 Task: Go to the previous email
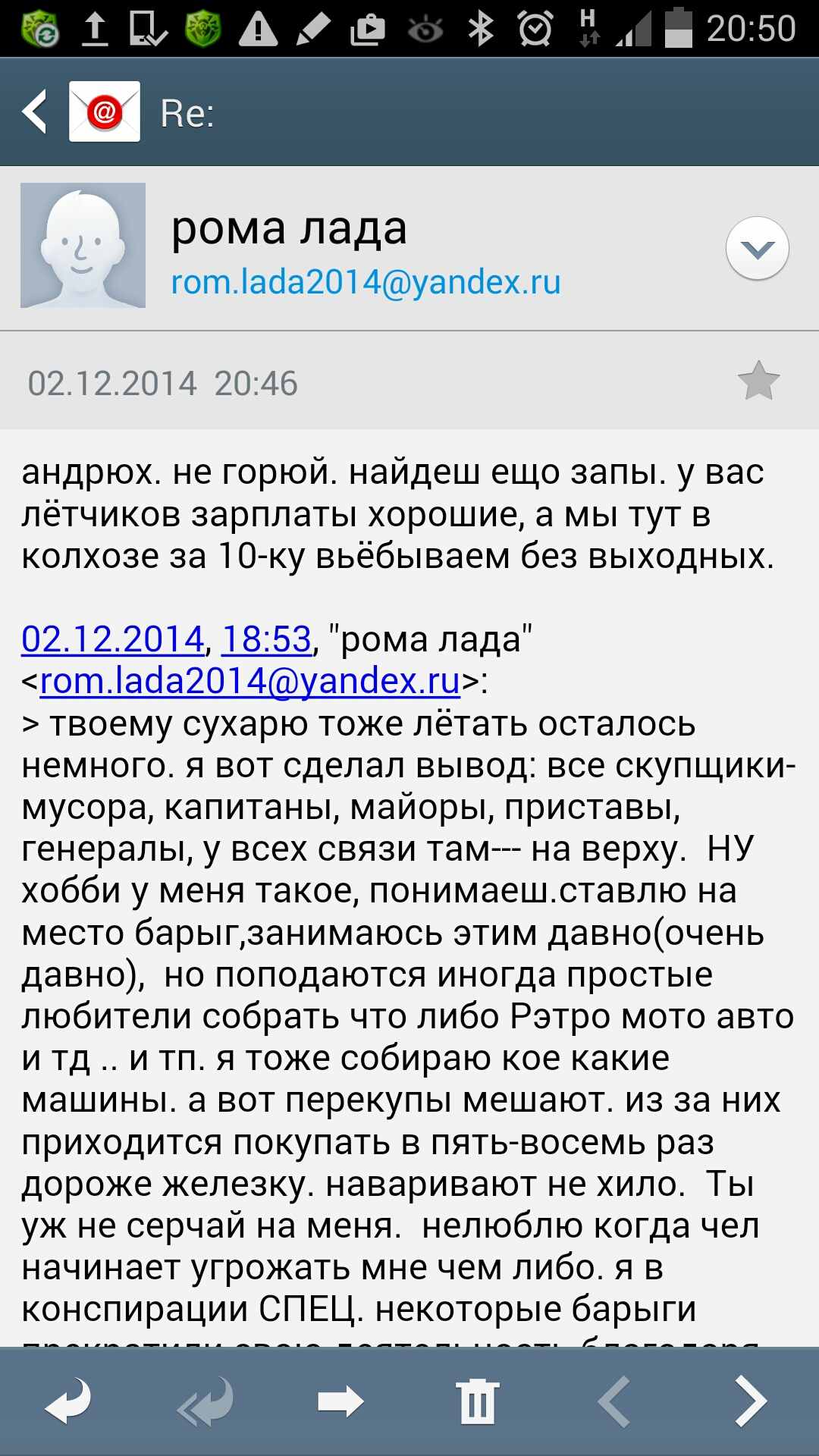[x=614, y=1401]
